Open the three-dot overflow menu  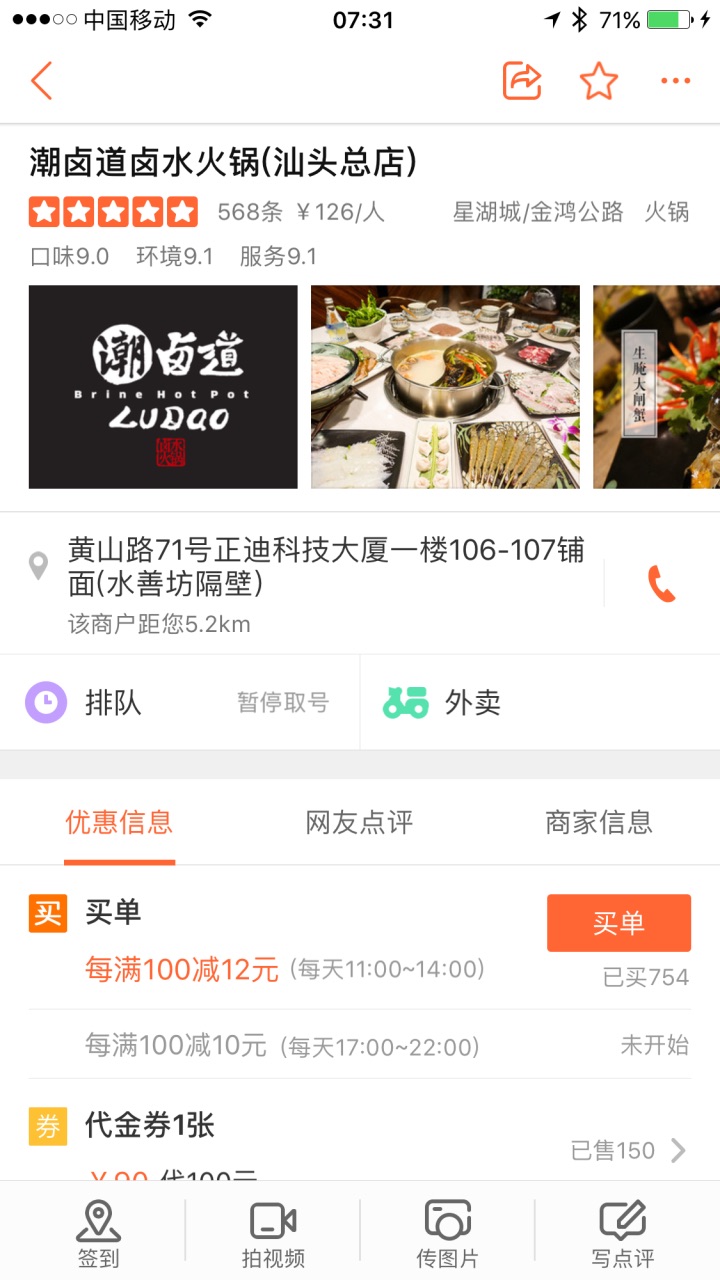pyautogui.click(x=675, y=80)
